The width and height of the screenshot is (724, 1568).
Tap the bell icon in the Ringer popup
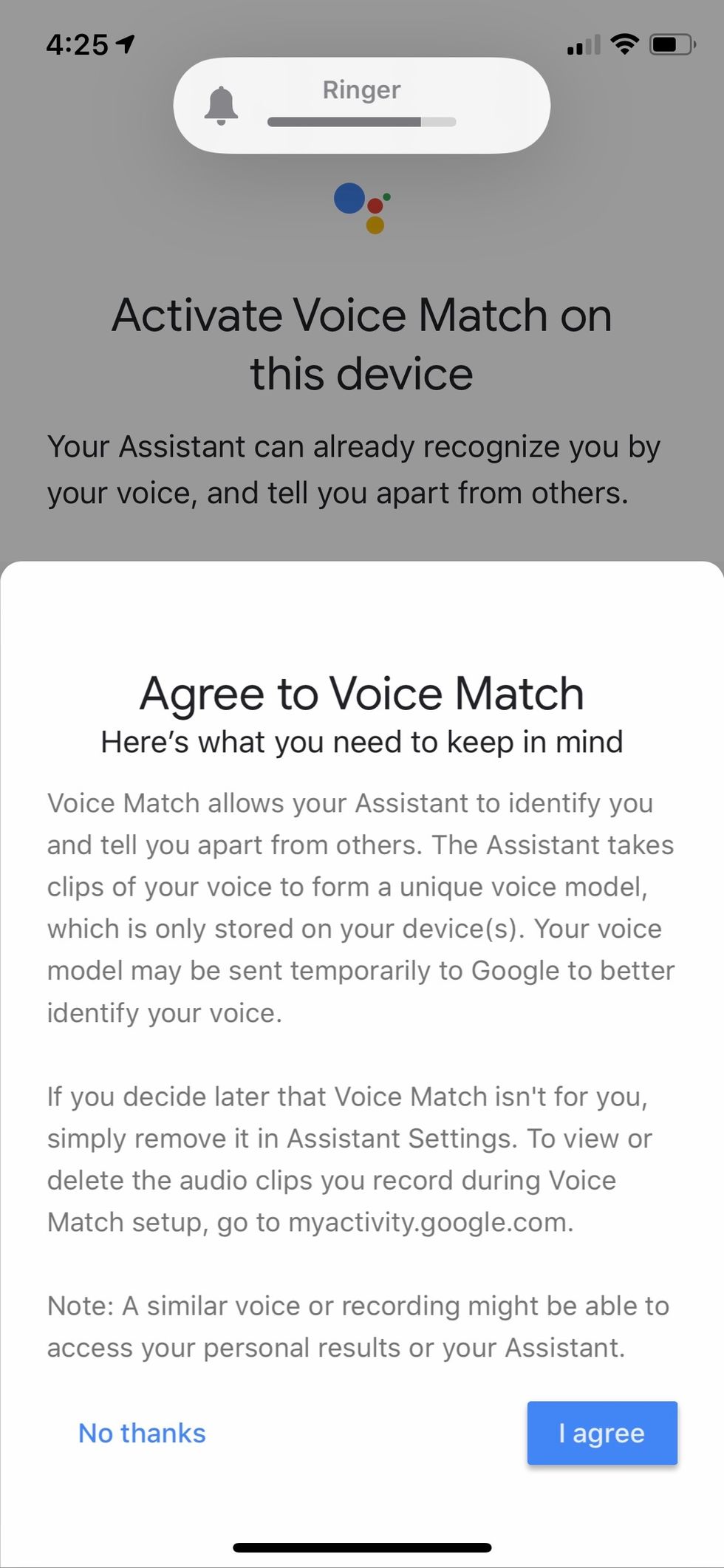point(221,105)
